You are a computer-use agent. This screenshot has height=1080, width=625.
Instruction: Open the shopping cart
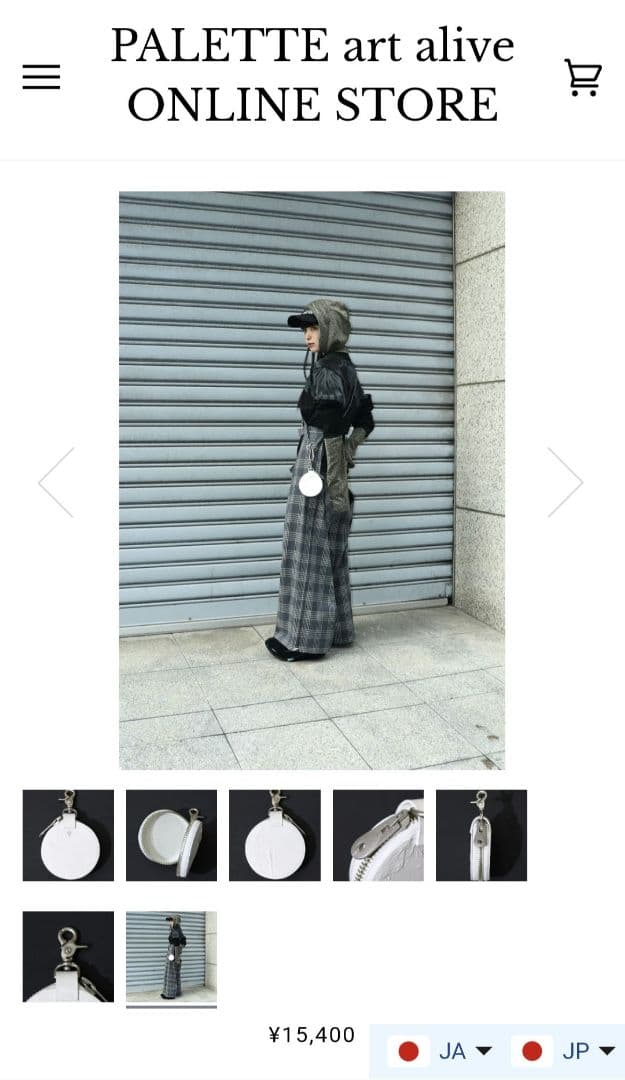click(x=583, y=77)
